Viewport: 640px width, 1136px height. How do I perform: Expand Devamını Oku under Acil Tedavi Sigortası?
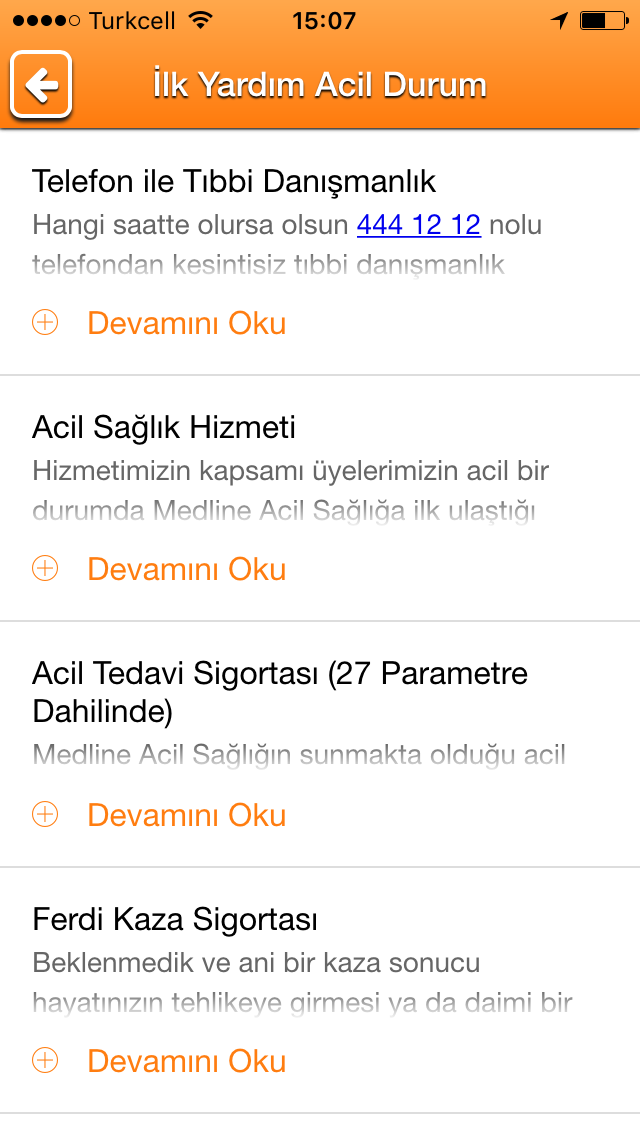pos(159,815)
